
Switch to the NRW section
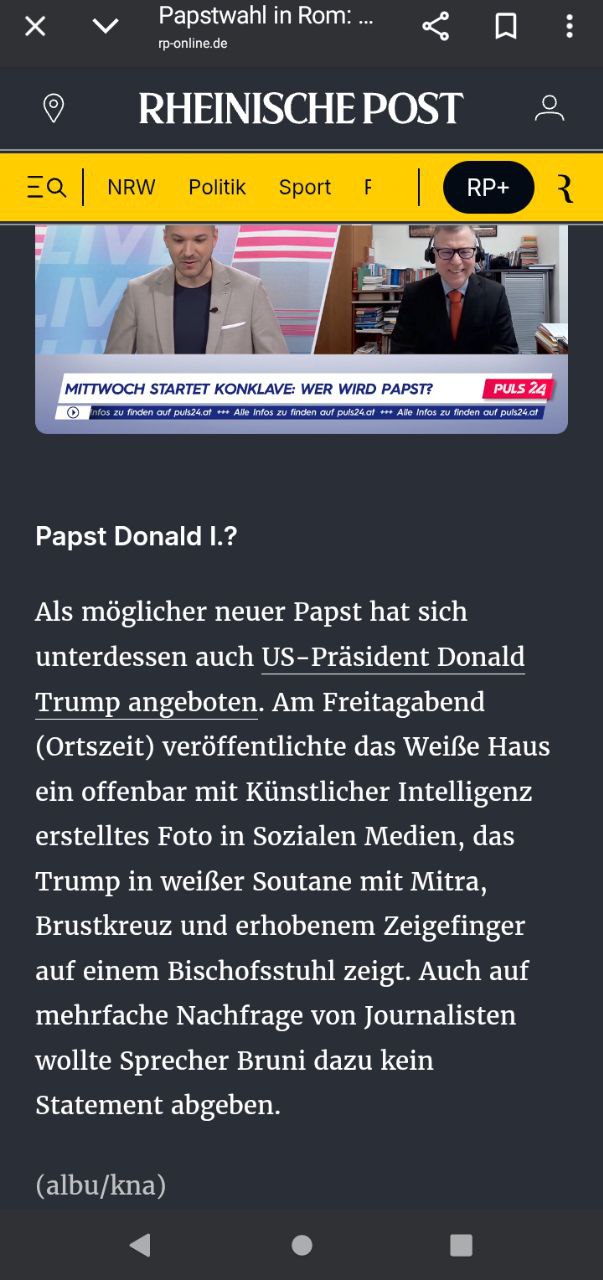coord(131,187)
